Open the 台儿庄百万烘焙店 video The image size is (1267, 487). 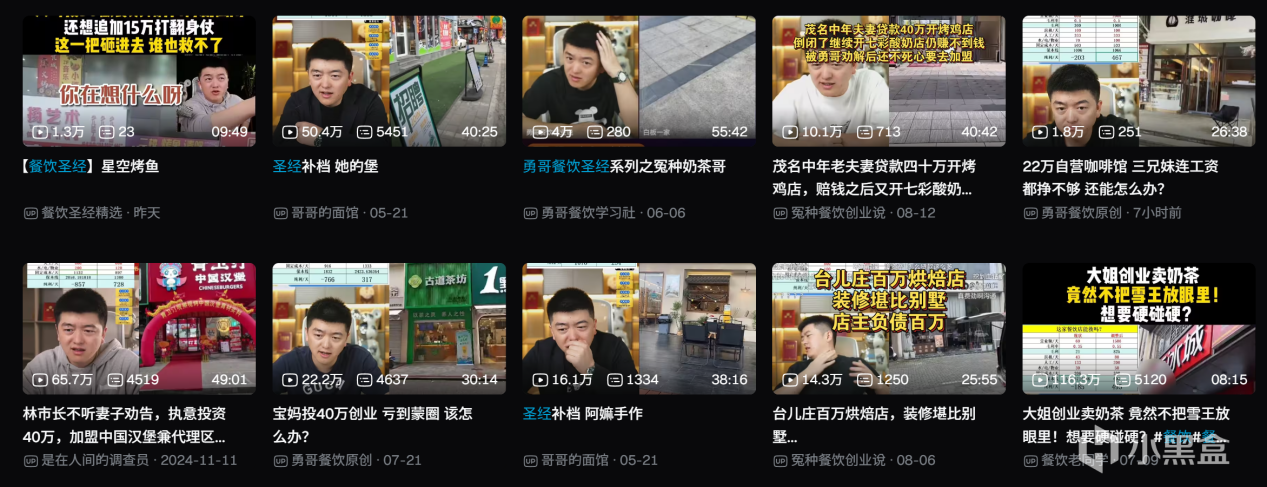pyautogui.click(x=889, y=329)
